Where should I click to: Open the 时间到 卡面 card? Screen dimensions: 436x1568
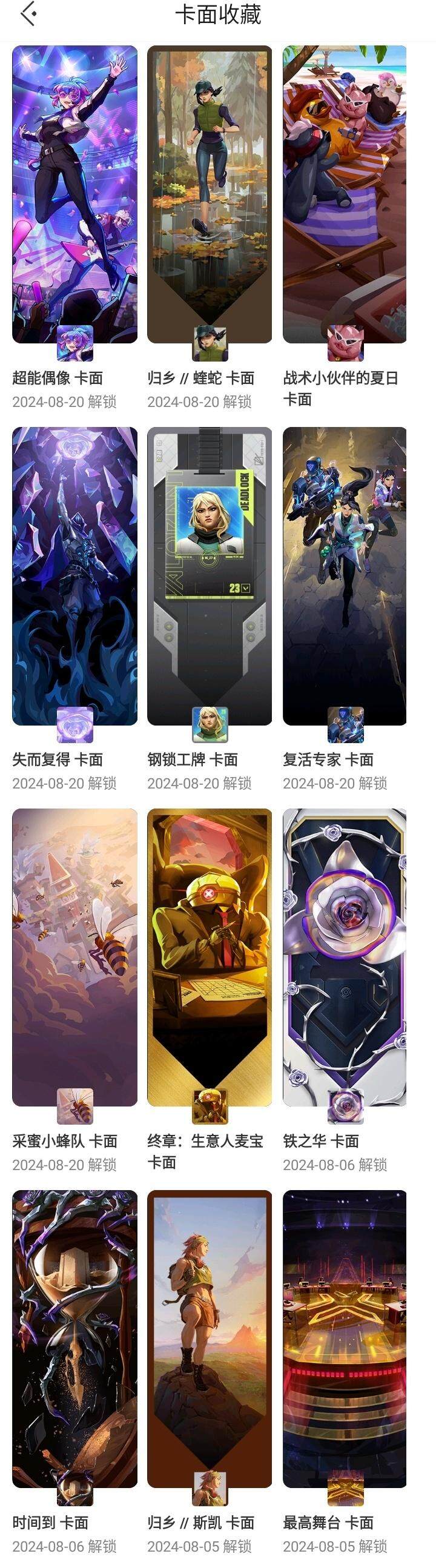(75, 1339)
